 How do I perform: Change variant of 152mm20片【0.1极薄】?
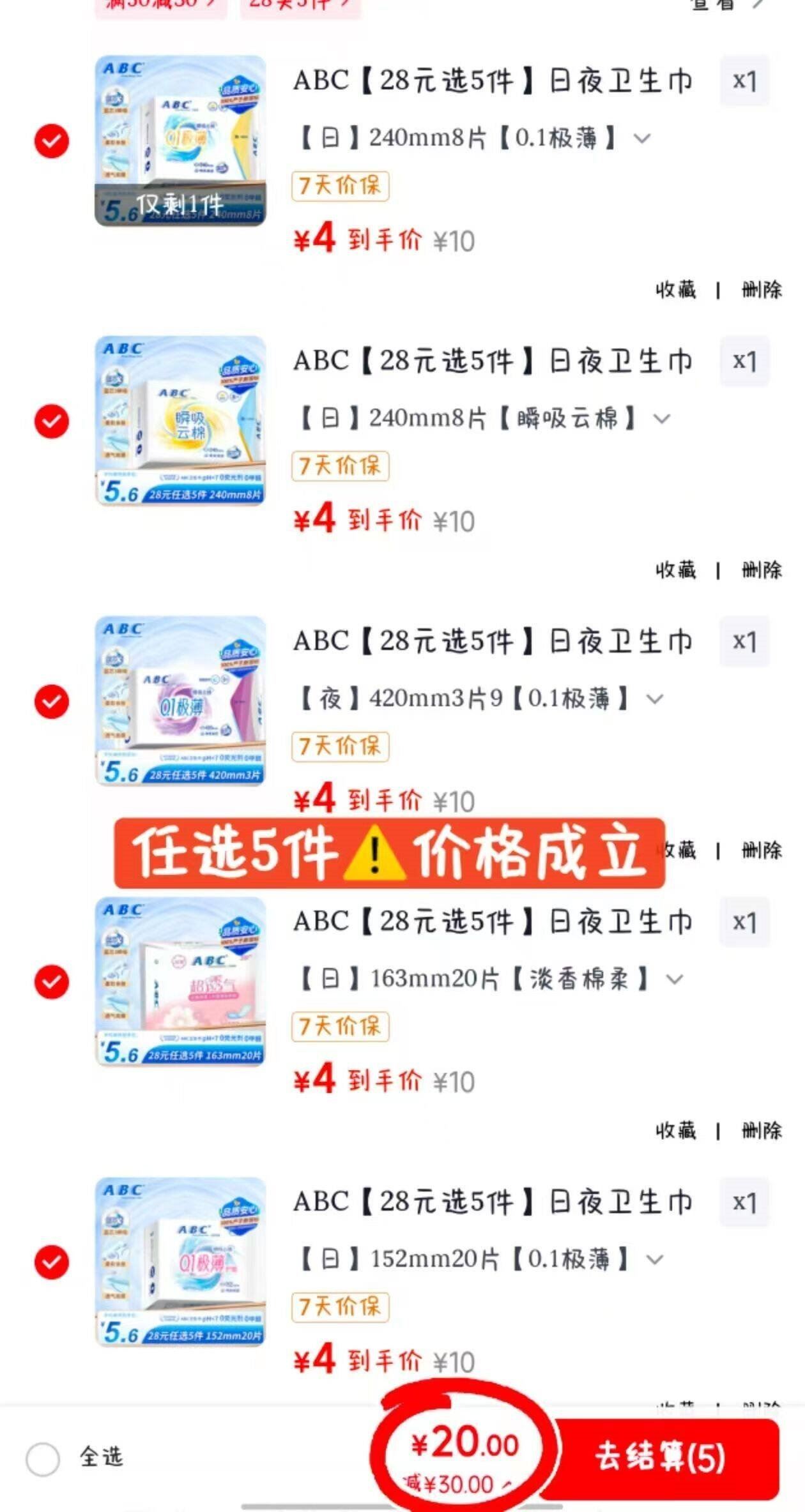point(655,1259)
